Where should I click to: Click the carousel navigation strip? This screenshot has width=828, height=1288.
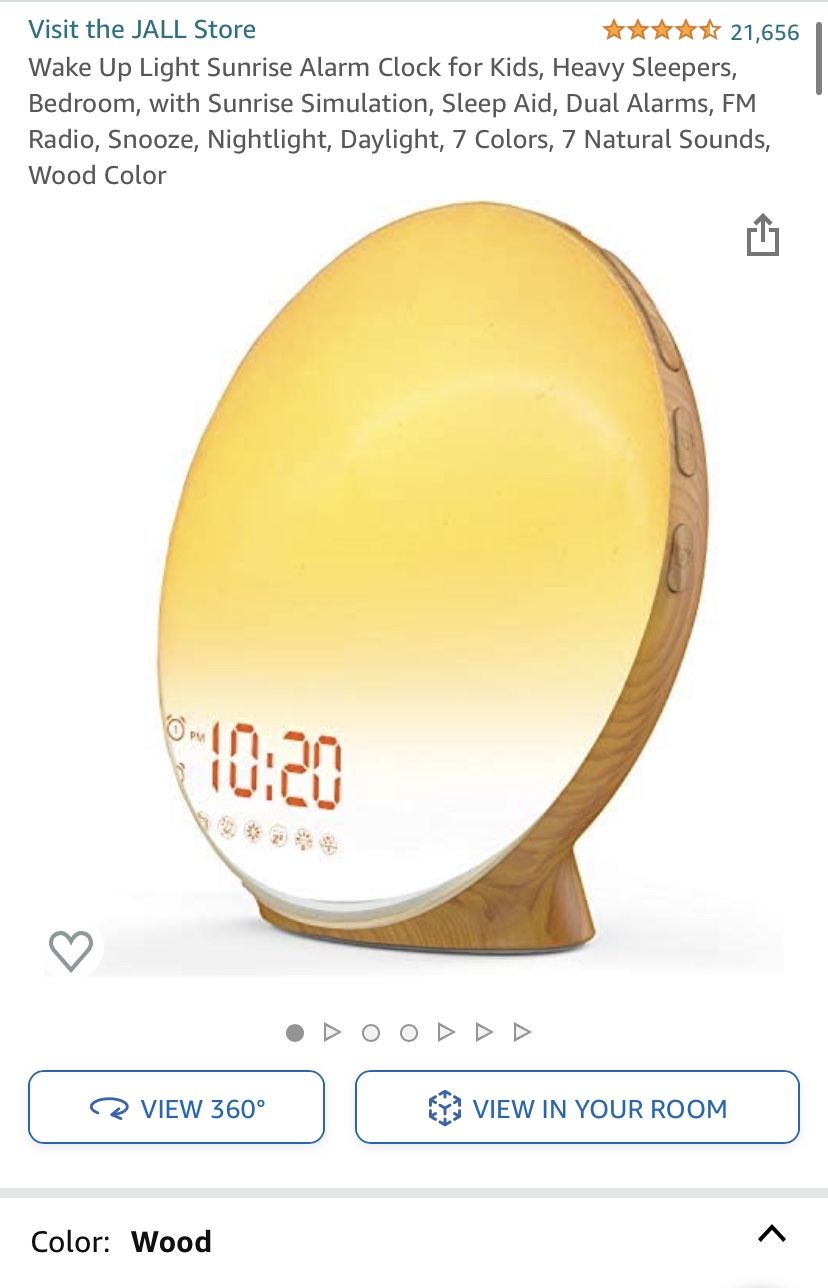(409, 1032)
